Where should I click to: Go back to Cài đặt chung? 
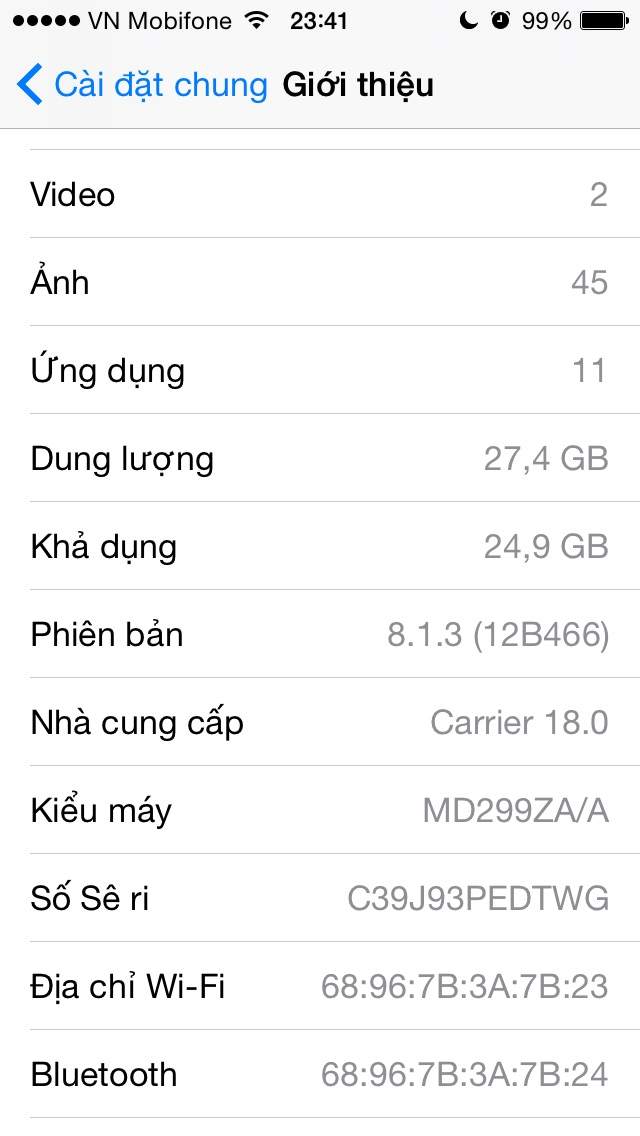point(142,85)
